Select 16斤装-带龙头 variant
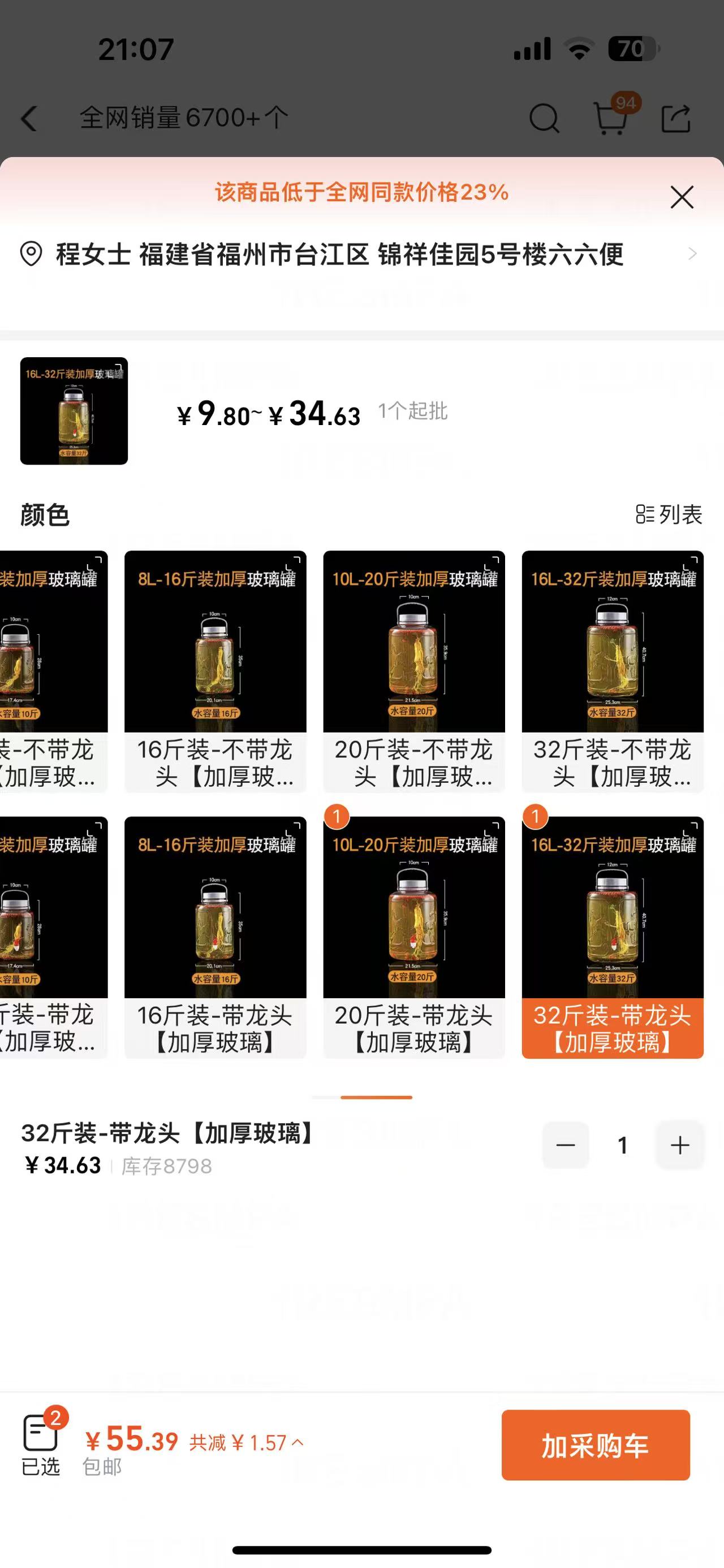 tap(215, 937)
